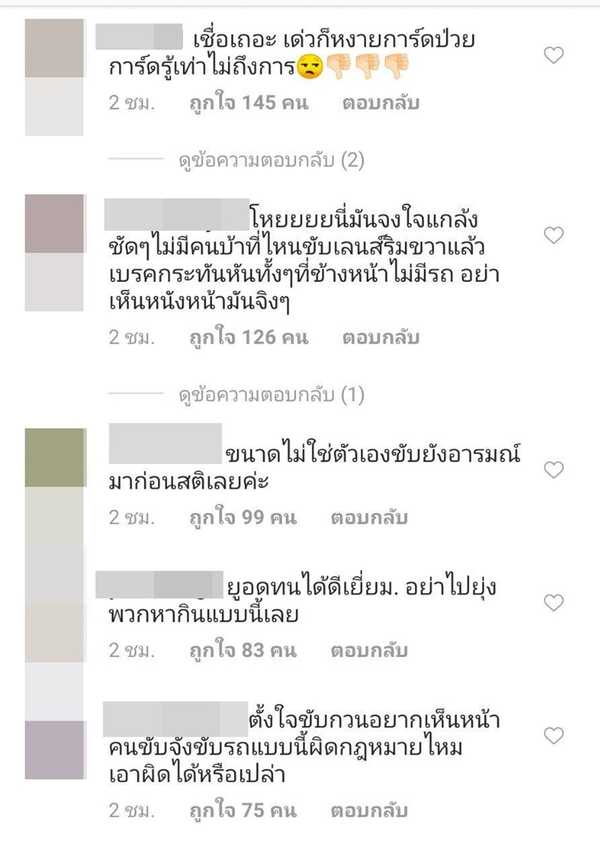Like the comment with 126 likes
The height and width of the screenshot is (860, 600).
pyautogui.click(x=553, y=235)
